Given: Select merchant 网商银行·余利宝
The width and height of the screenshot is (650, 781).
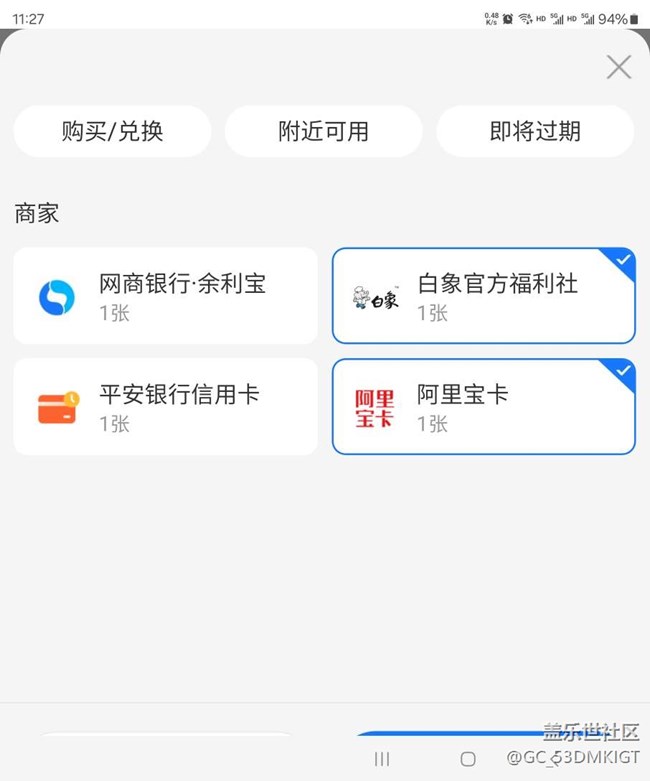Looking at the screenshot, I should coord(165,296).
